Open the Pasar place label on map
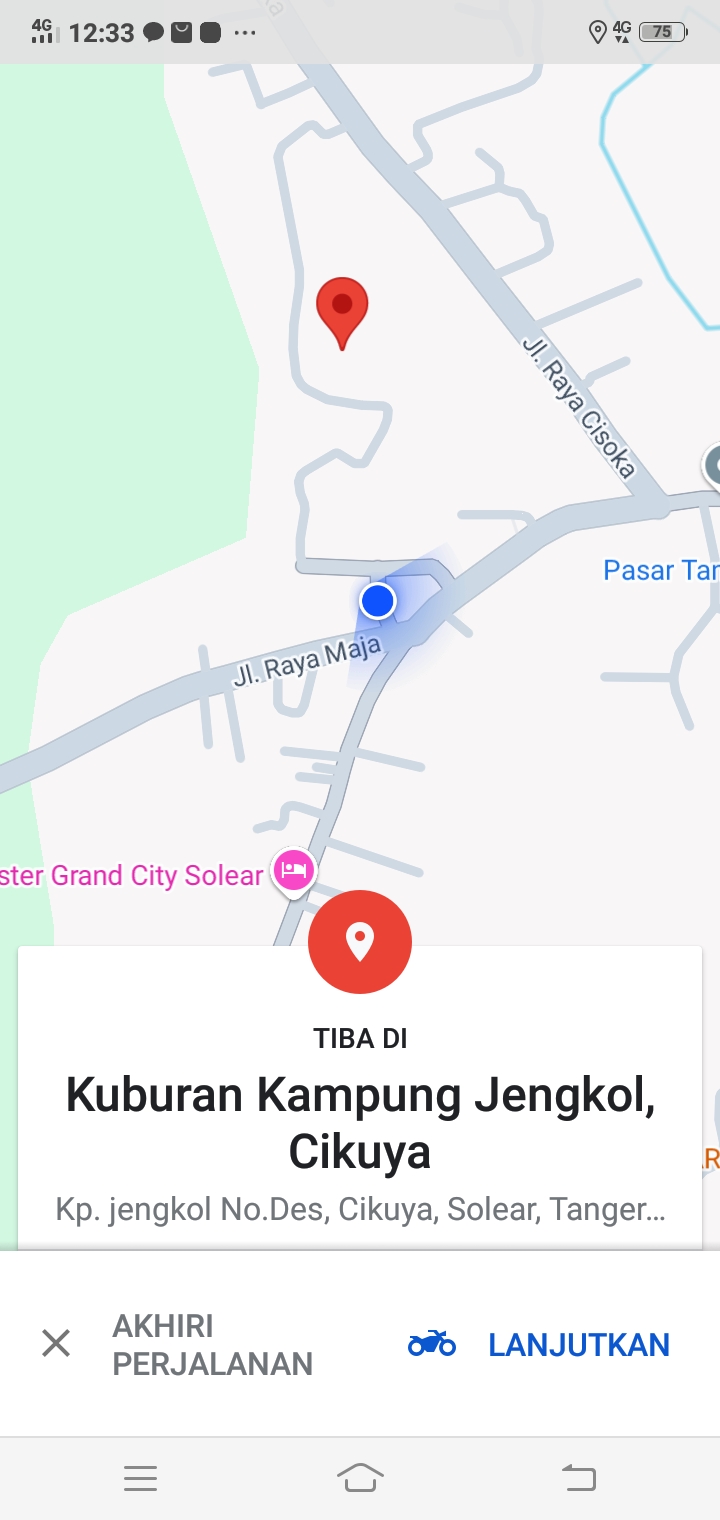 pos(660,570)
